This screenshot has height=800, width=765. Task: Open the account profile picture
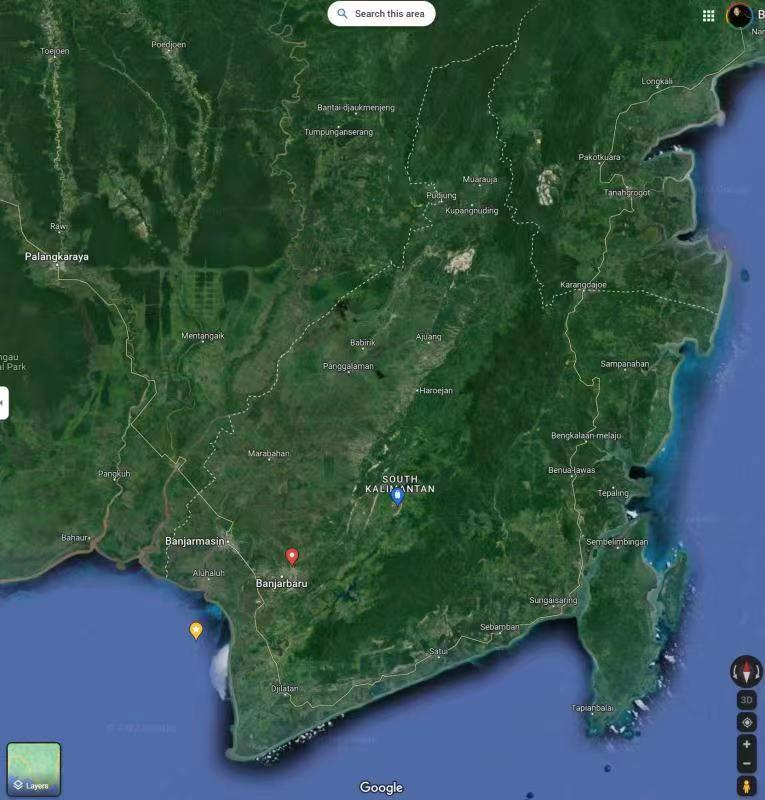click(x=740, y=15)
